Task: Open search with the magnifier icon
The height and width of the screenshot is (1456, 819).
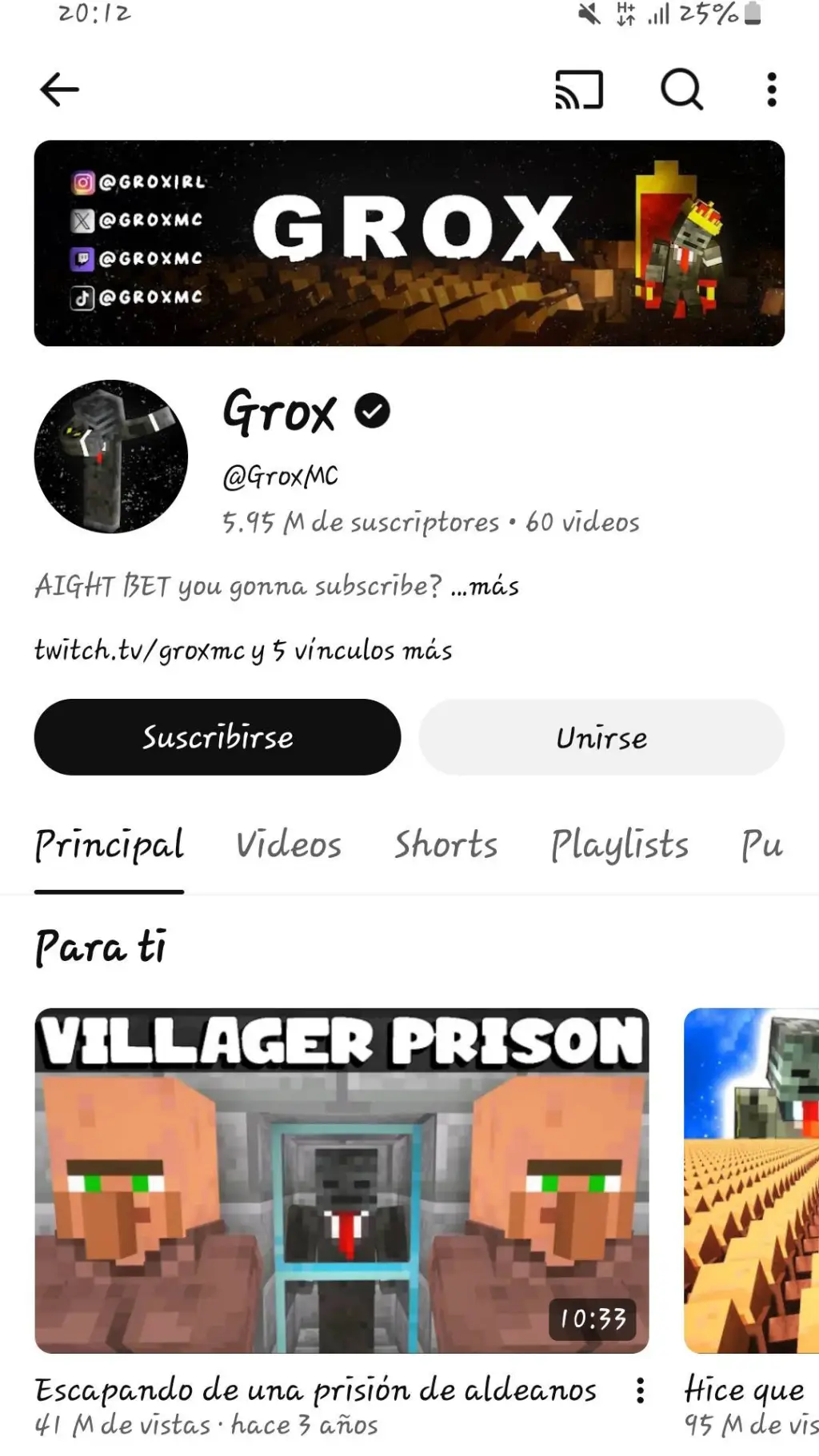Action: click(681, 90)
